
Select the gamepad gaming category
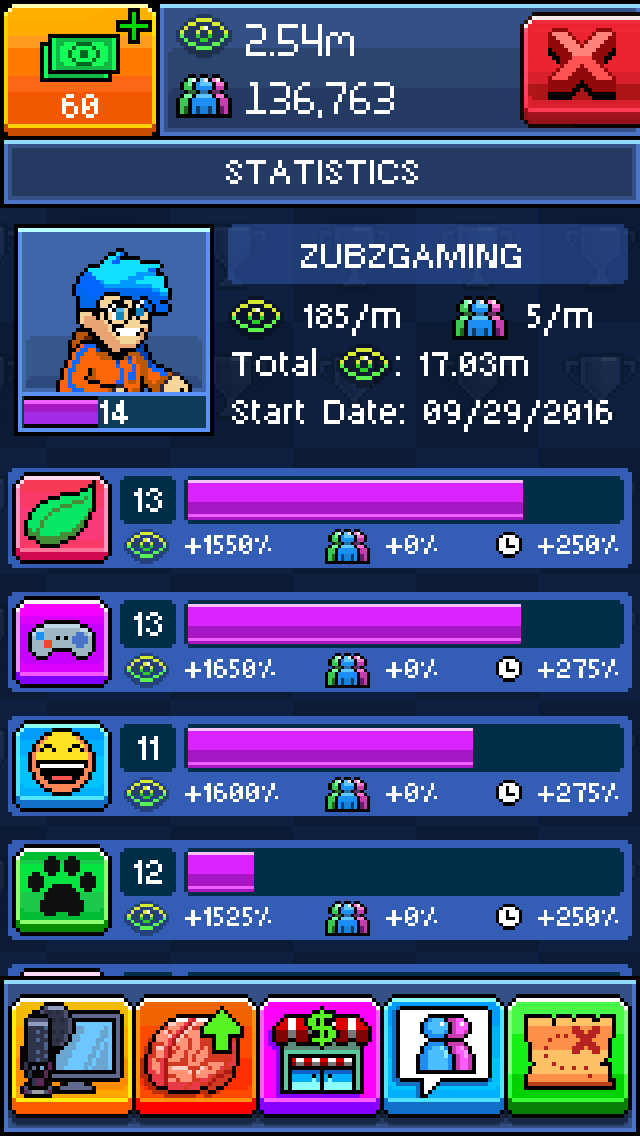point(62,642)
